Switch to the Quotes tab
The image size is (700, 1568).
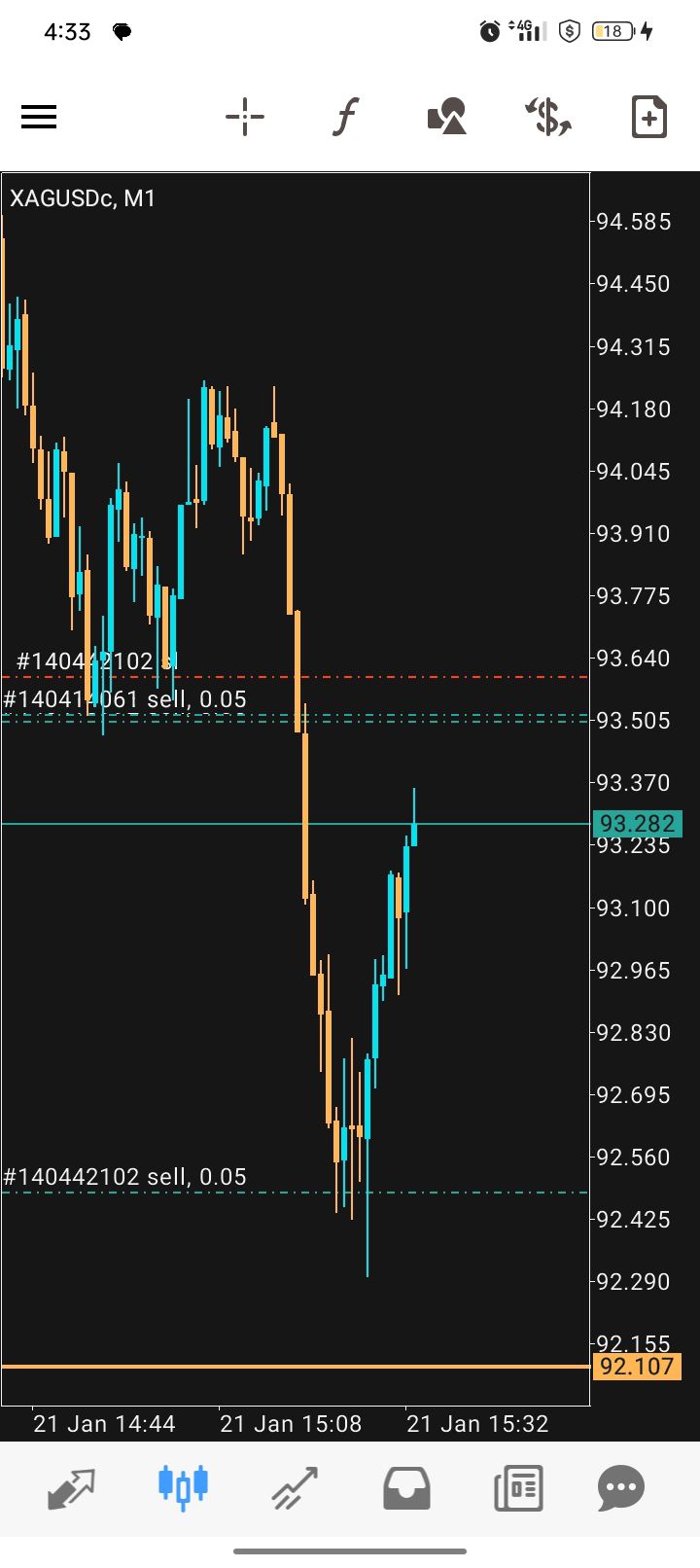pyautogui.click(x=72, y=1487)
